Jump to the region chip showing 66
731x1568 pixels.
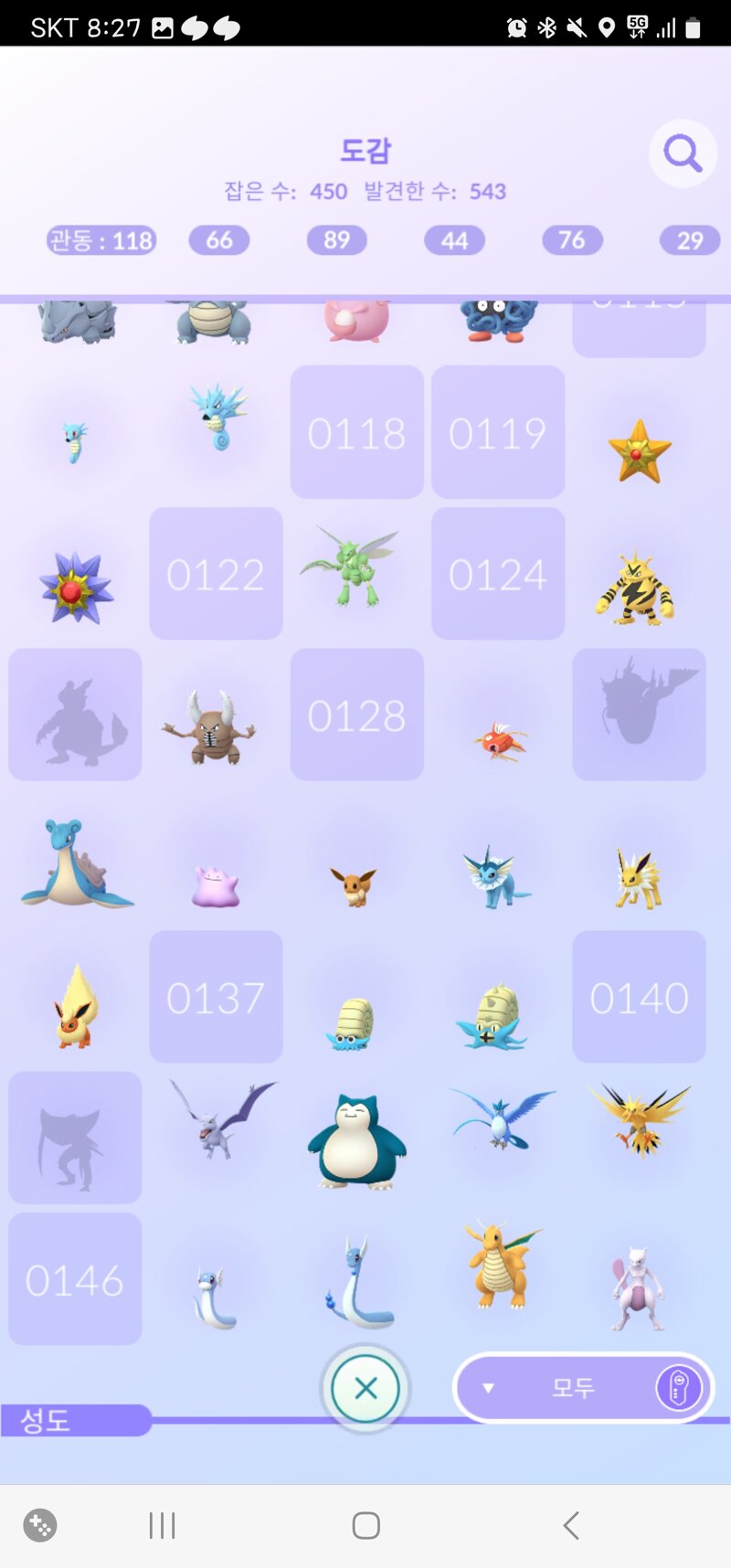click(218, 240)
